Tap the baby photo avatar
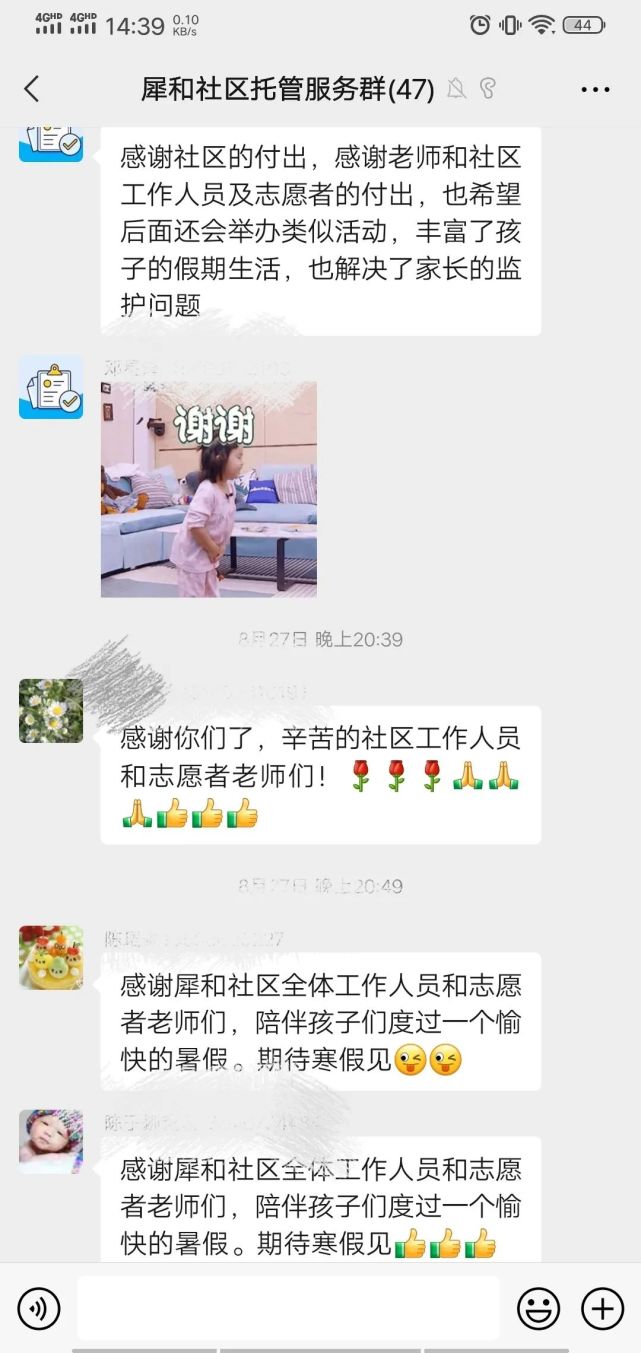Screen dimensions: 641x1353 point(51,1141)
